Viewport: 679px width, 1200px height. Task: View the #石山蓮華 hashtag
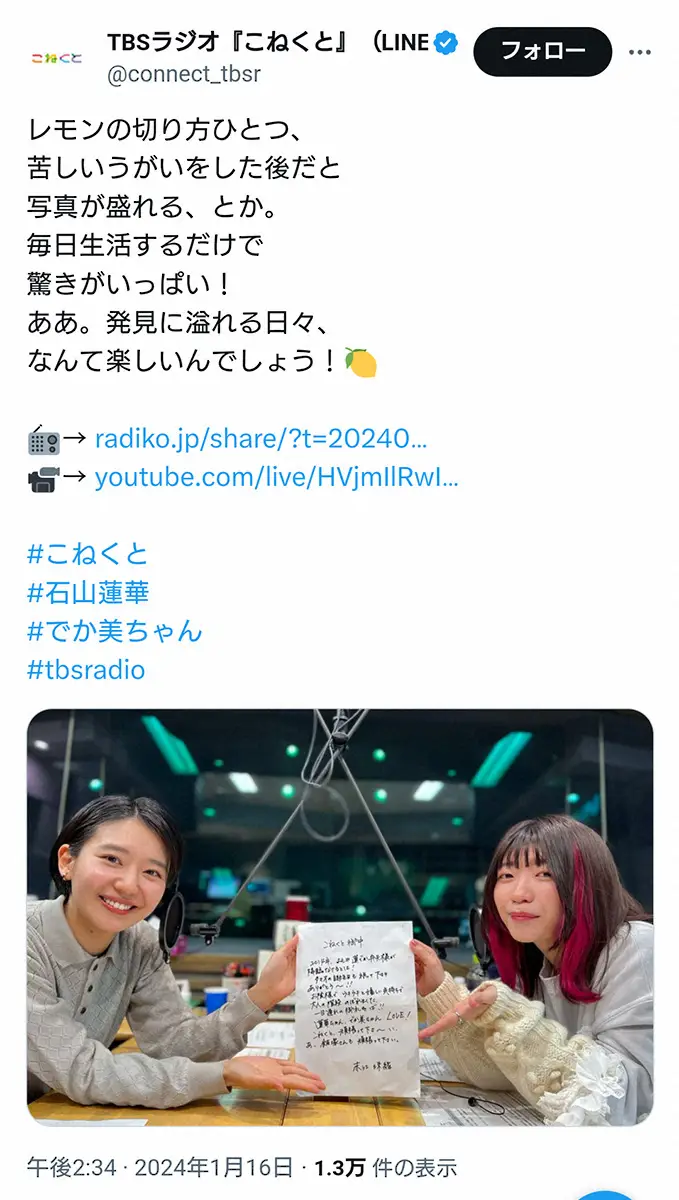[88, 592]
